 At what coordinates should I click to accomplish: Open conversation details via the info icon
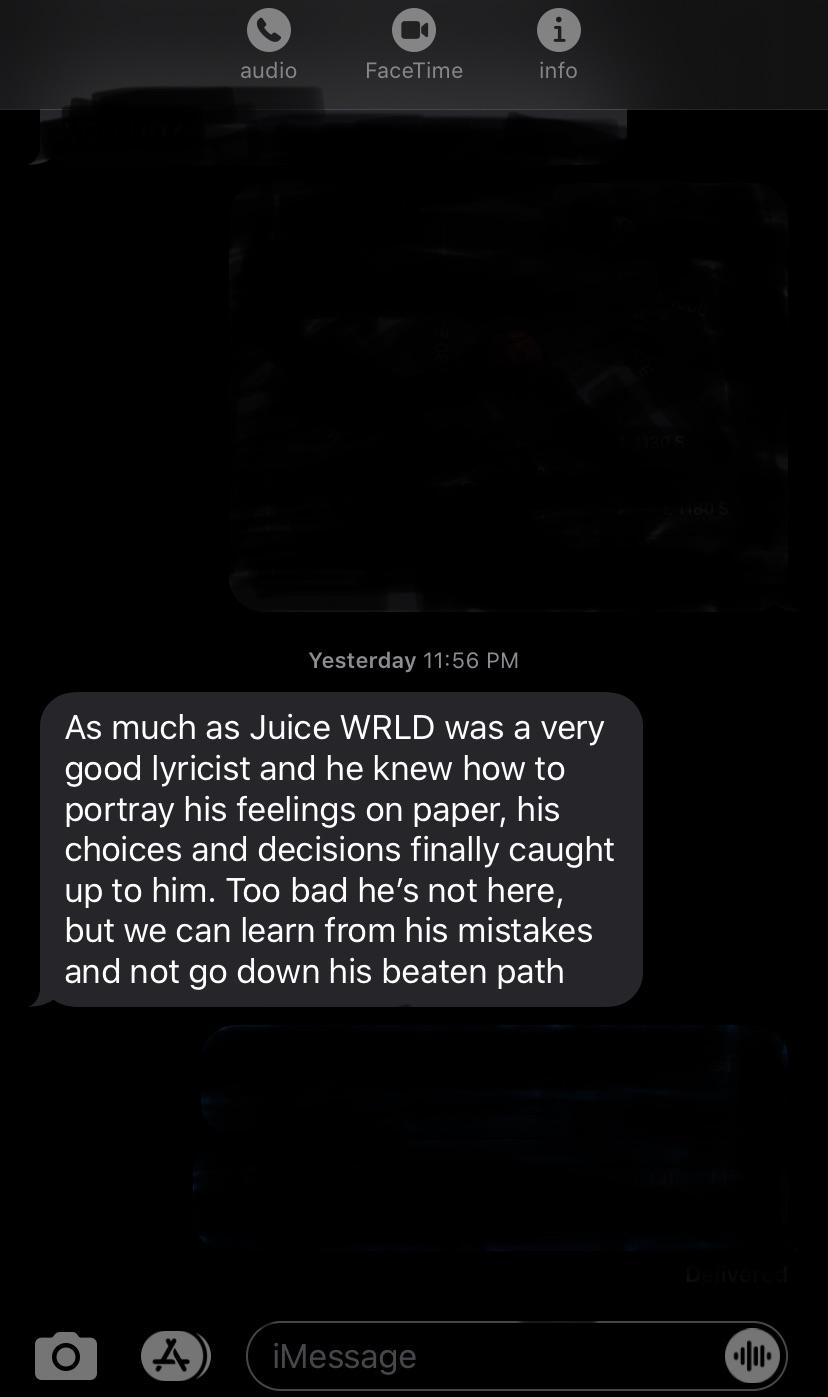[x=558, y=30]
